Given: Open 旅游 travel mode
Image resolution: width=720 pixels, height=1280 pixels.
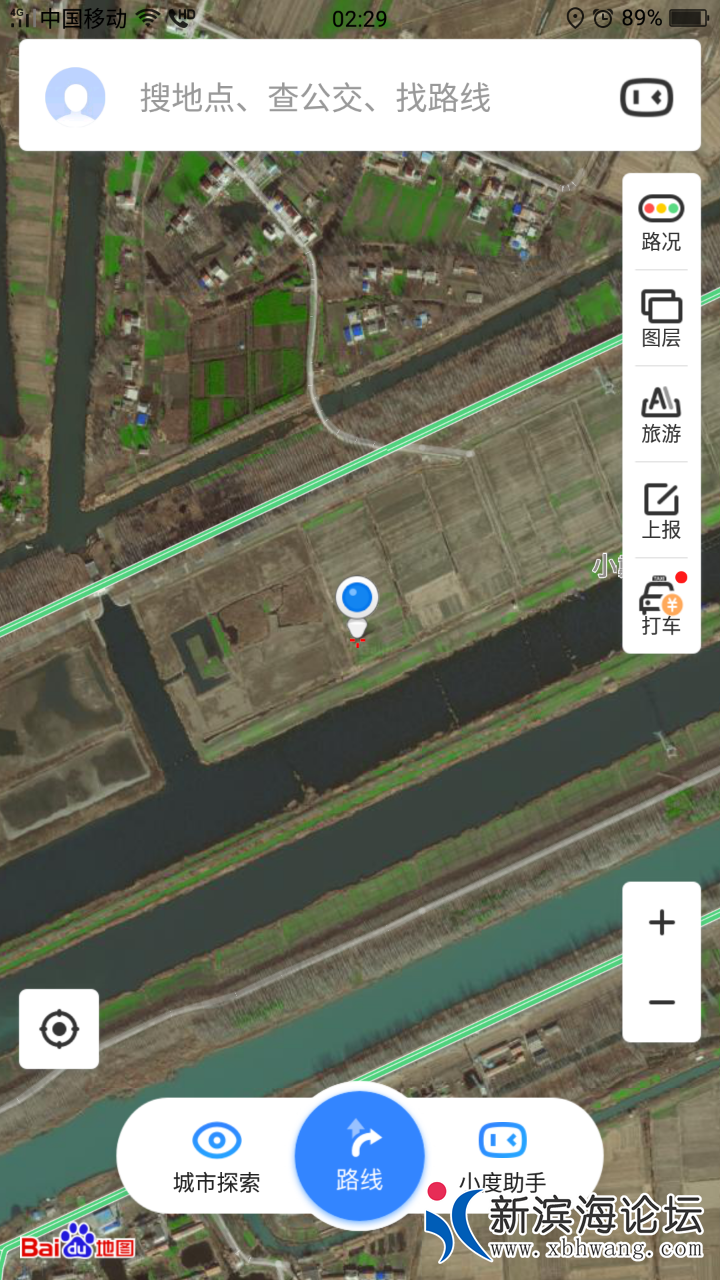Looking at the screenshot, I should coord(661,414).
